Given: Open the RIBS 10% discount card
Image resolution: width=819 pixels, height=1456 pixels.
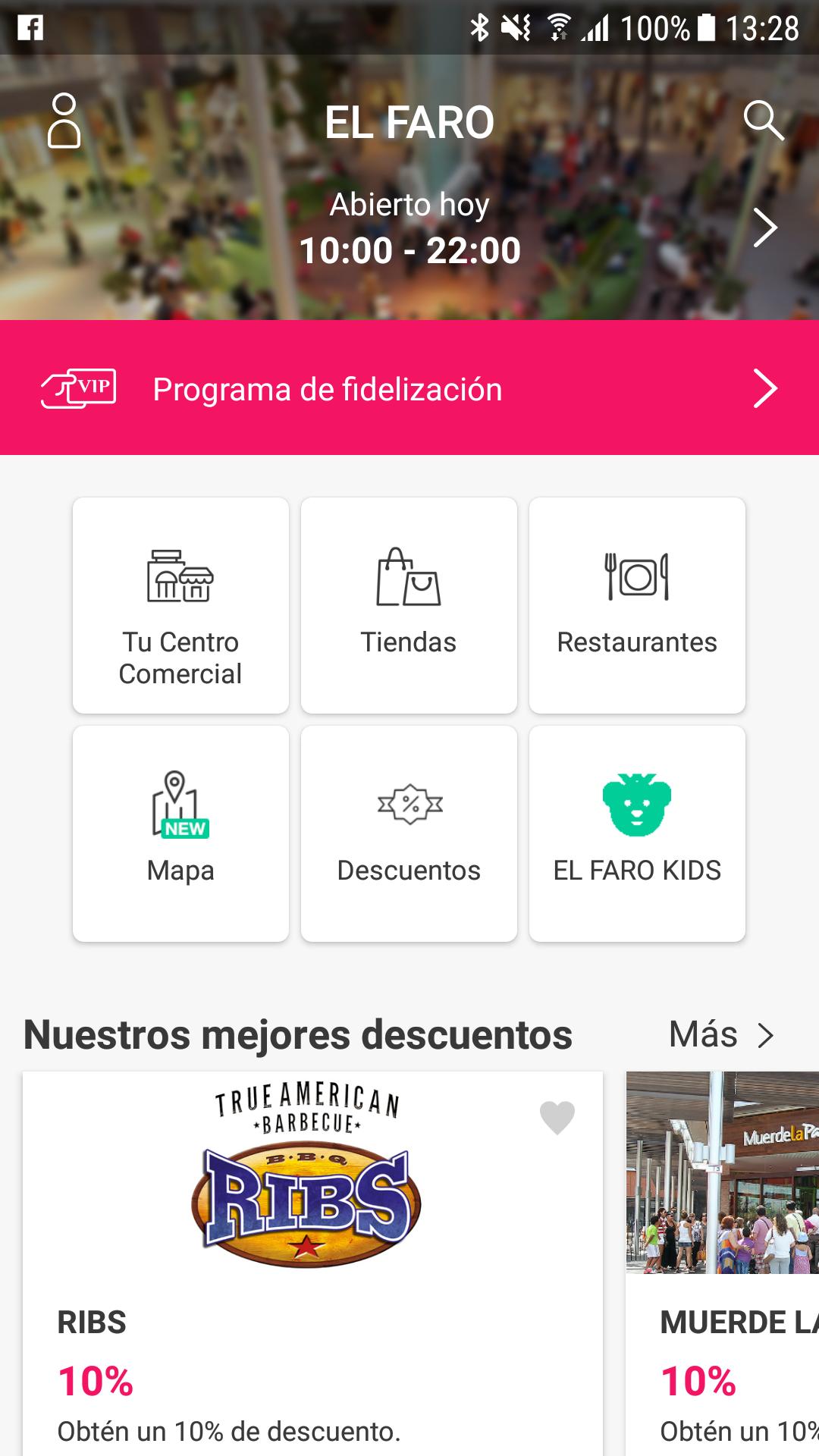Looking at the screenshot, I should coord(312,1289).
